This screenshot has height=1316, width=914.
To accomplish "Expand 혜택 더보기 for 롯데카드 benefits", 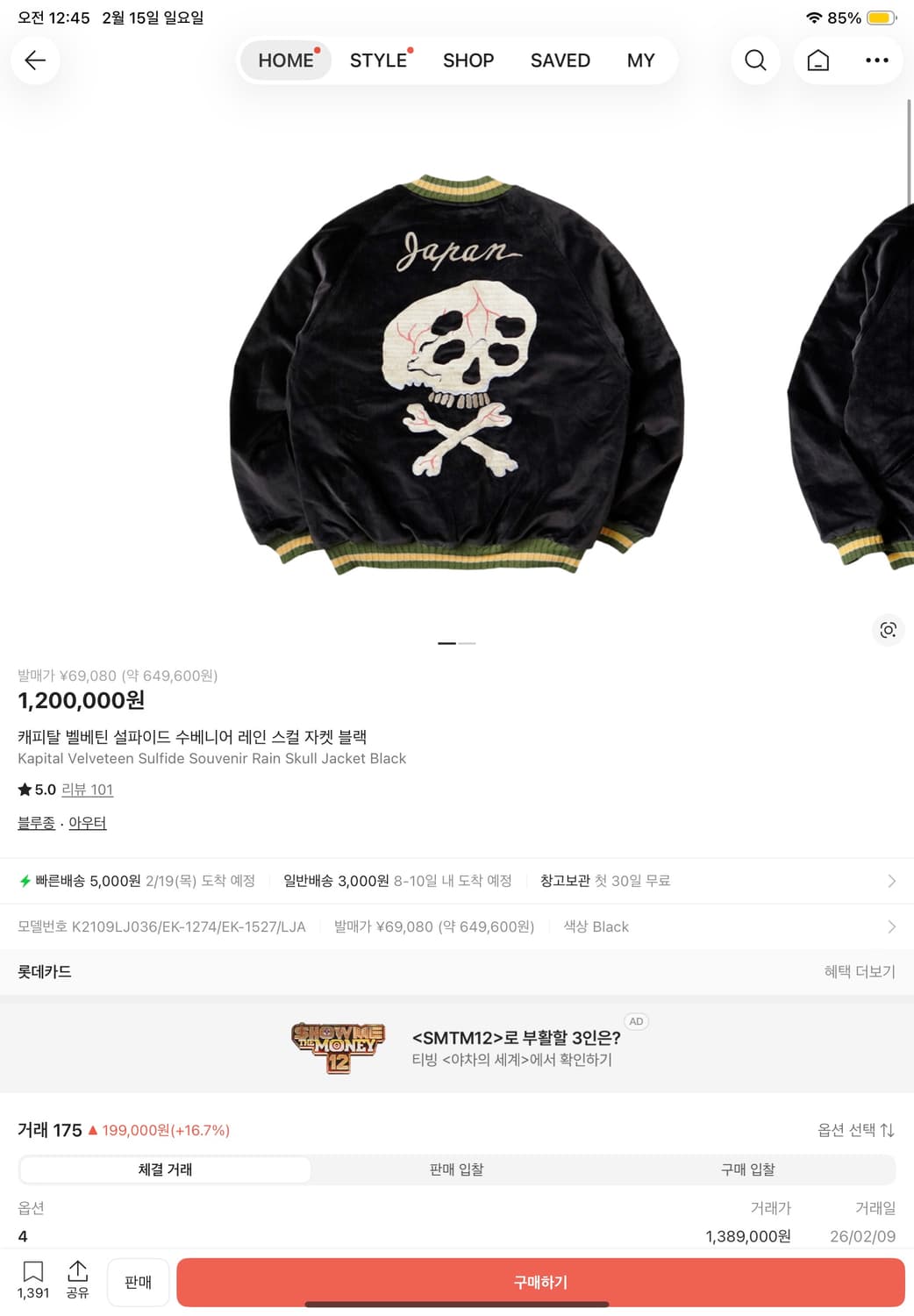I will pos(860,971).
